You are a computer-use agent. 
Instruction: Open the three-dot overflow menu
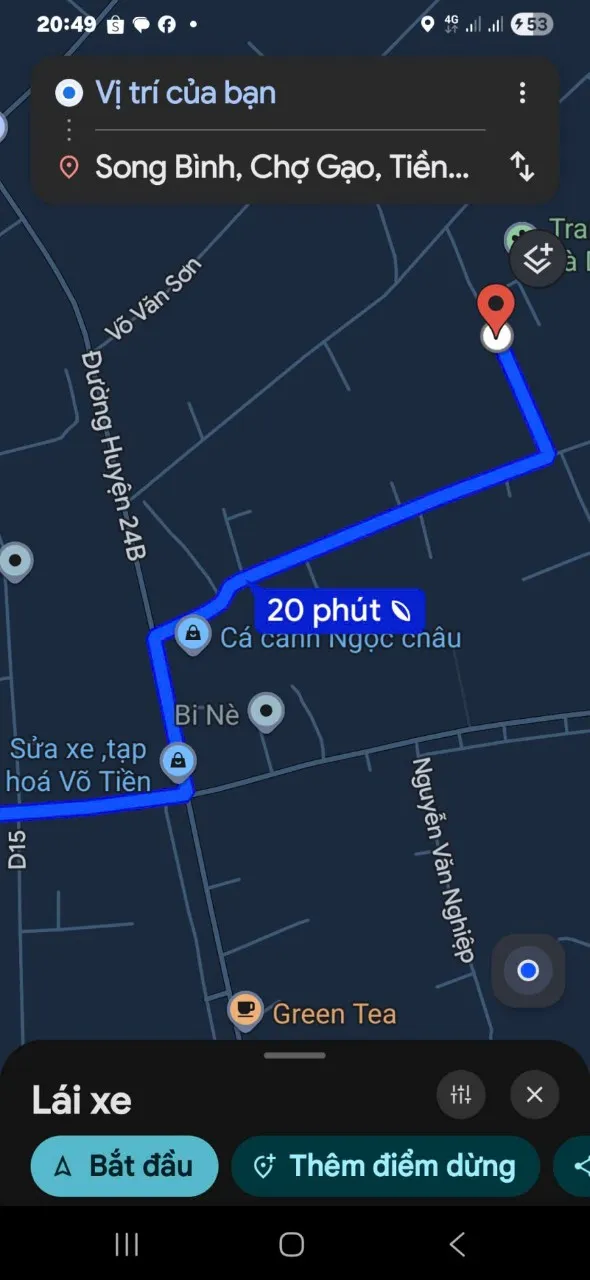pos(522,94)
